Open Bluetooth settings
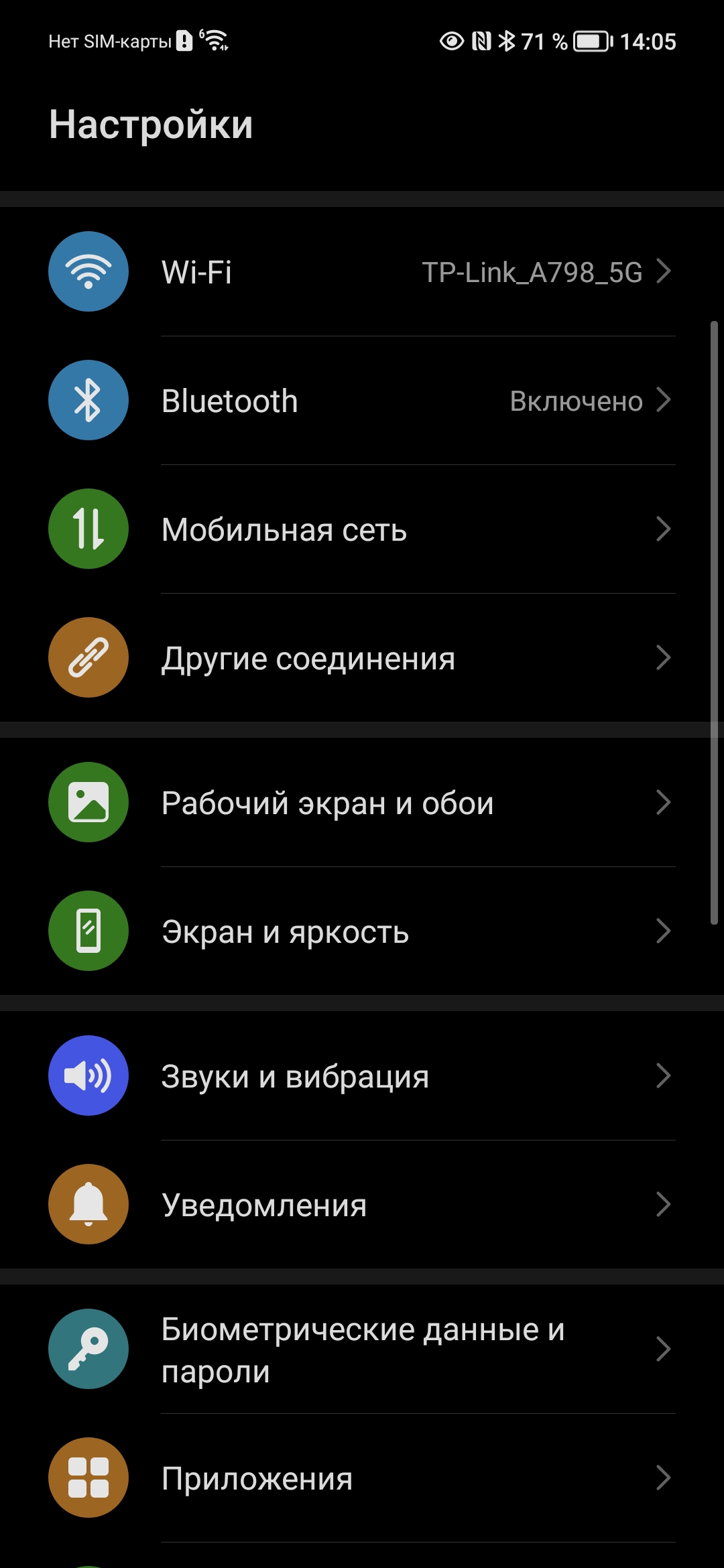This screenshot has height=1568, width=724. (x=362, y=401)
